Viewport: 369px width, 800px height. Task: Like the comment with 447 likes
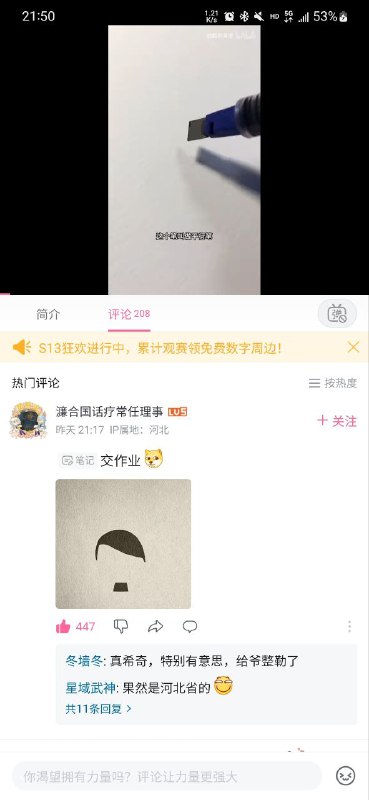coord(75,627)
